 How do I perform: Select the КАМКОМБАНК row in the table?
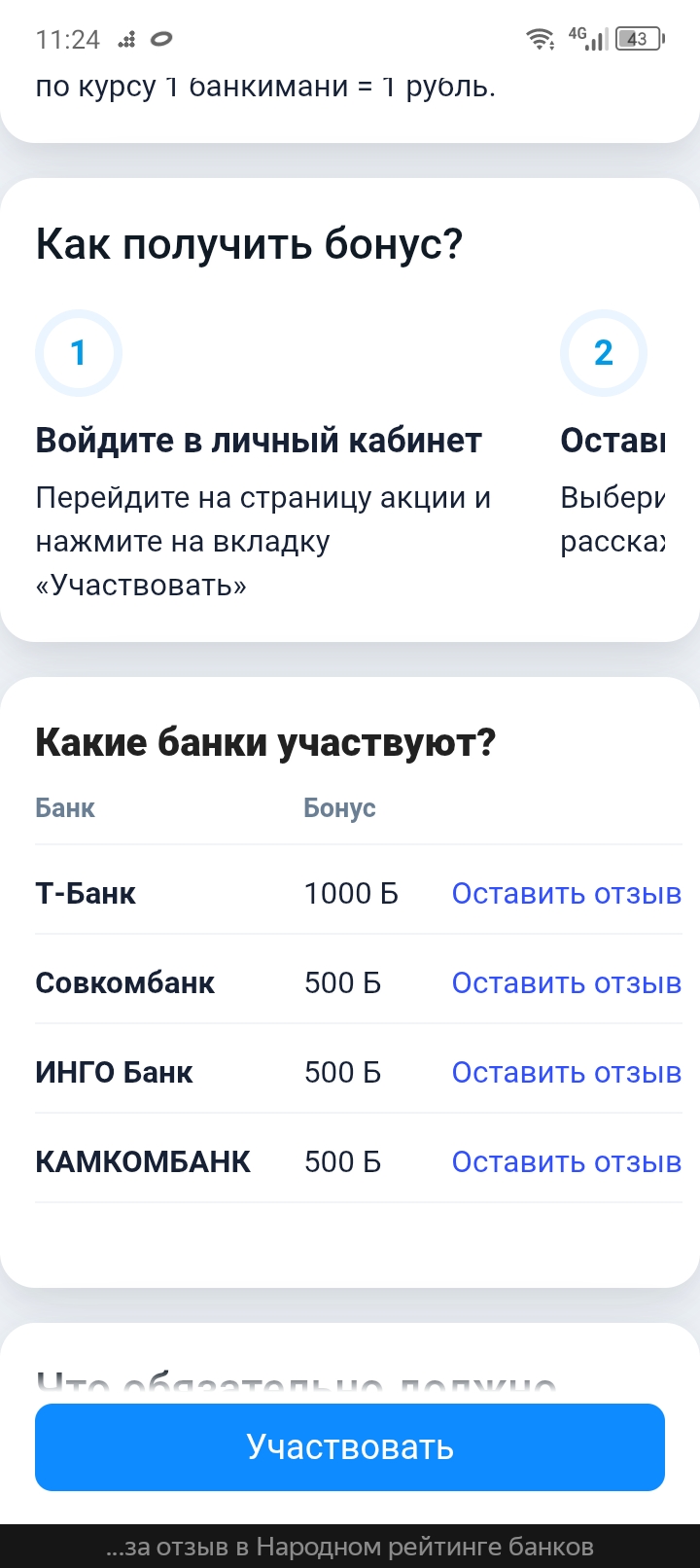(x=144, y=1161)
